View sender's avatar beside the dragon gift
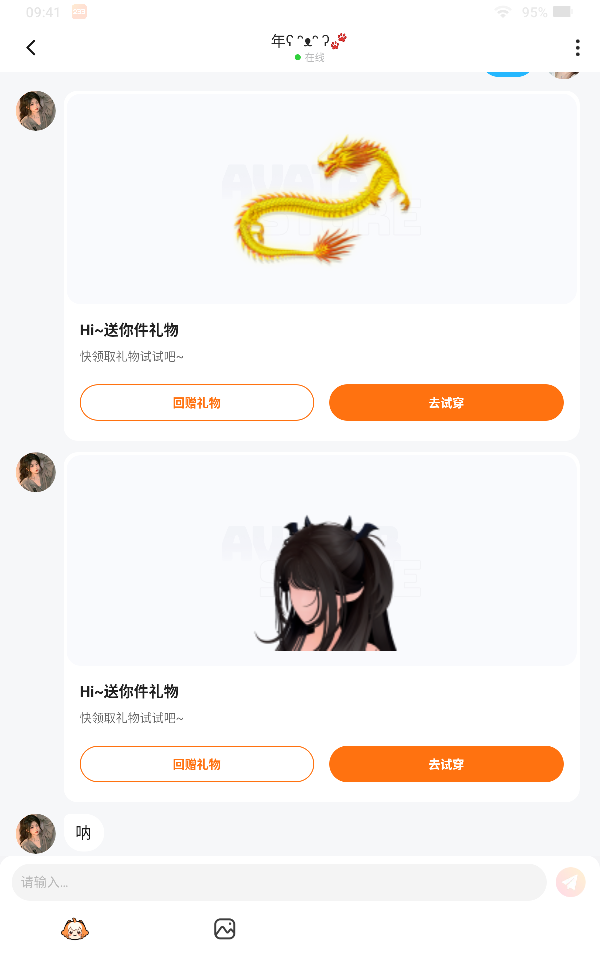This screenshot has width=600, height=960. pos(36,111)
